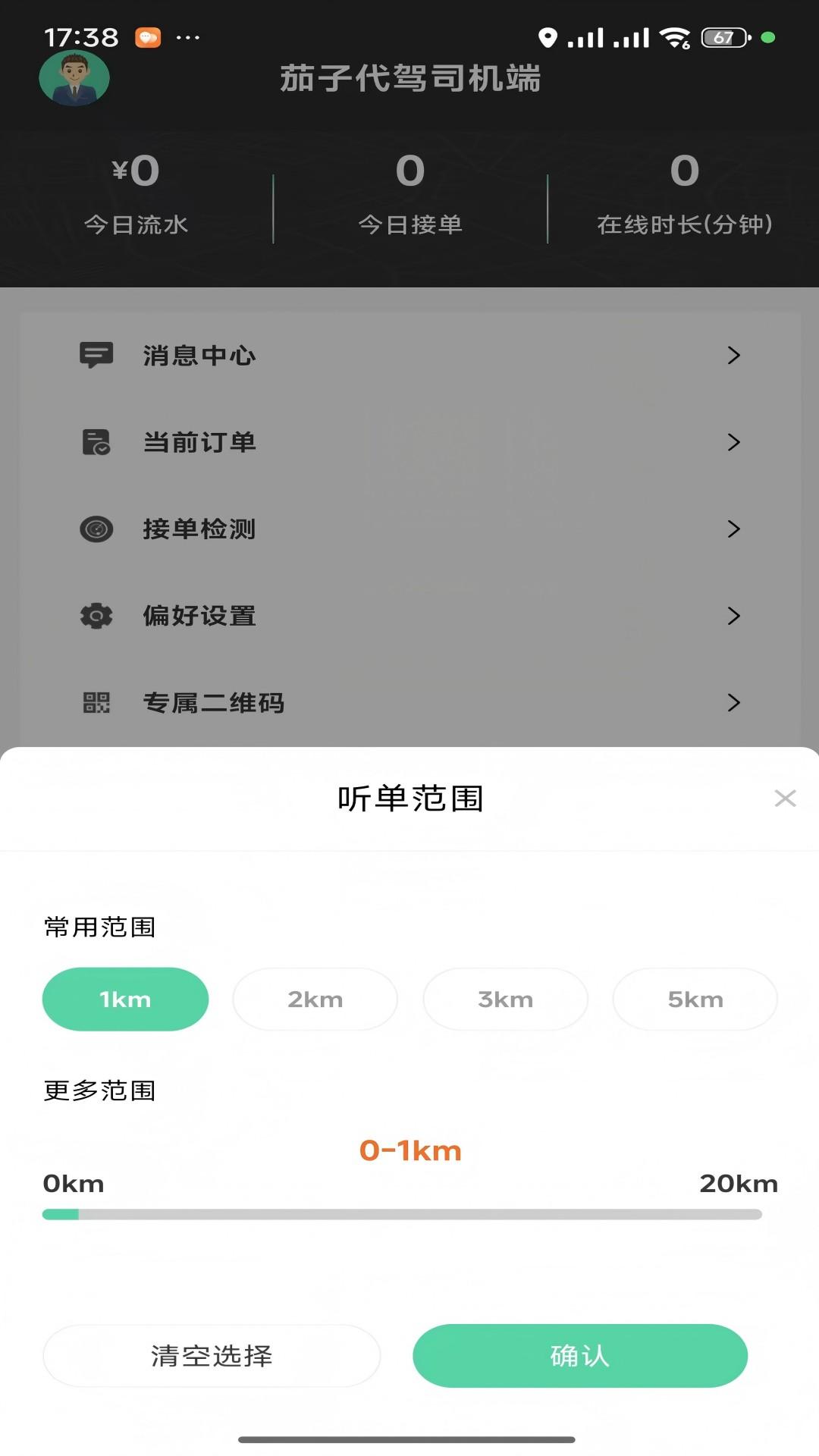
Task: Click the 专属二维码 QR code icon
Action: pos(96,703)
